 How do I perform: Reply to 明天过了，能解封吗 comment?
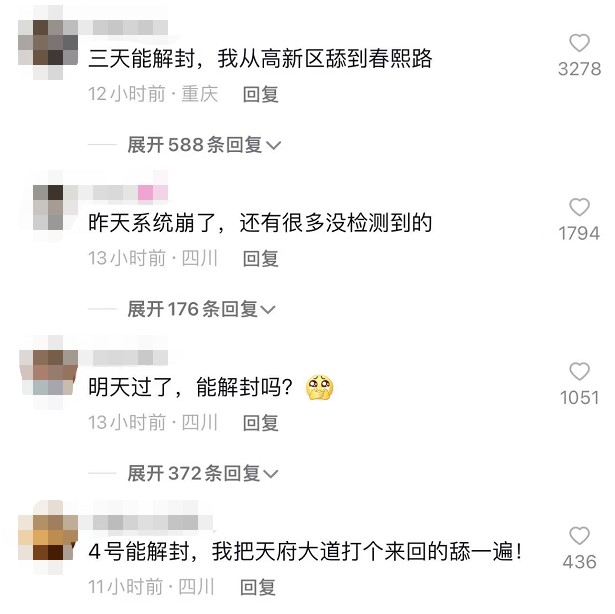pos(261,423)
